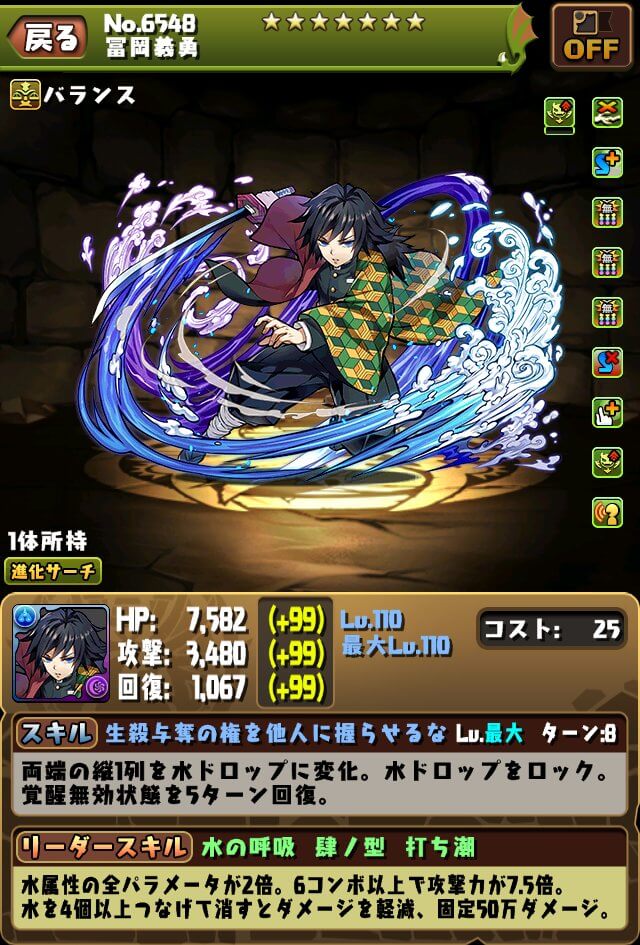Tap the voice awakening icon
640x945 pixels.
(607, 510)
